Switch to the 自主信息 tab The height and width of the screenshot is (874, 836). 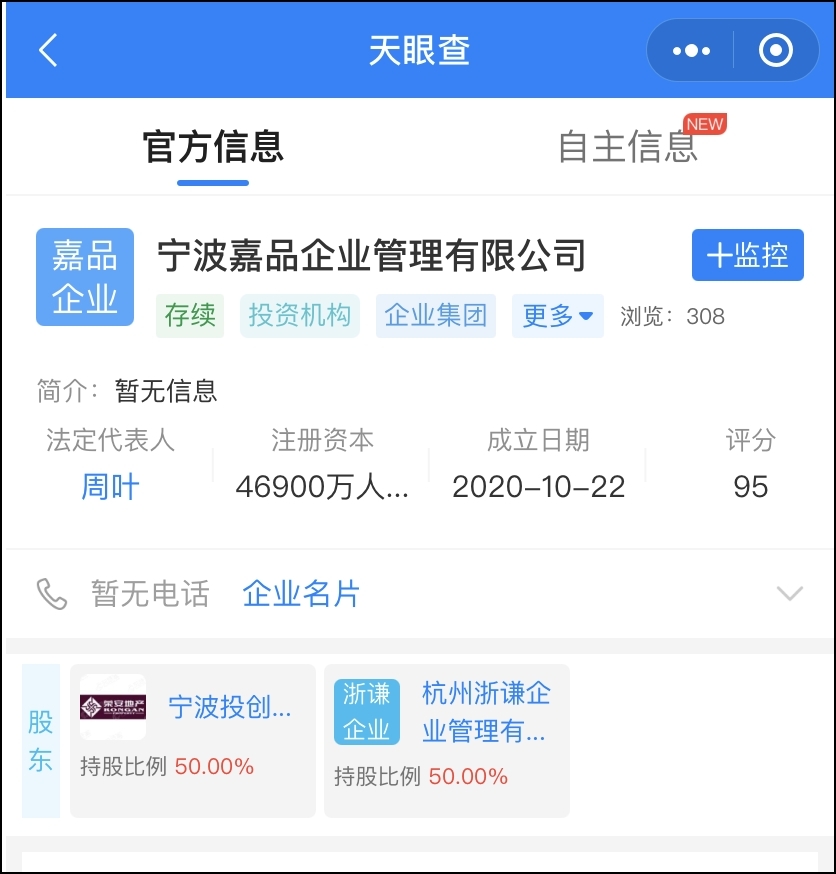click(x=627, y=146)
